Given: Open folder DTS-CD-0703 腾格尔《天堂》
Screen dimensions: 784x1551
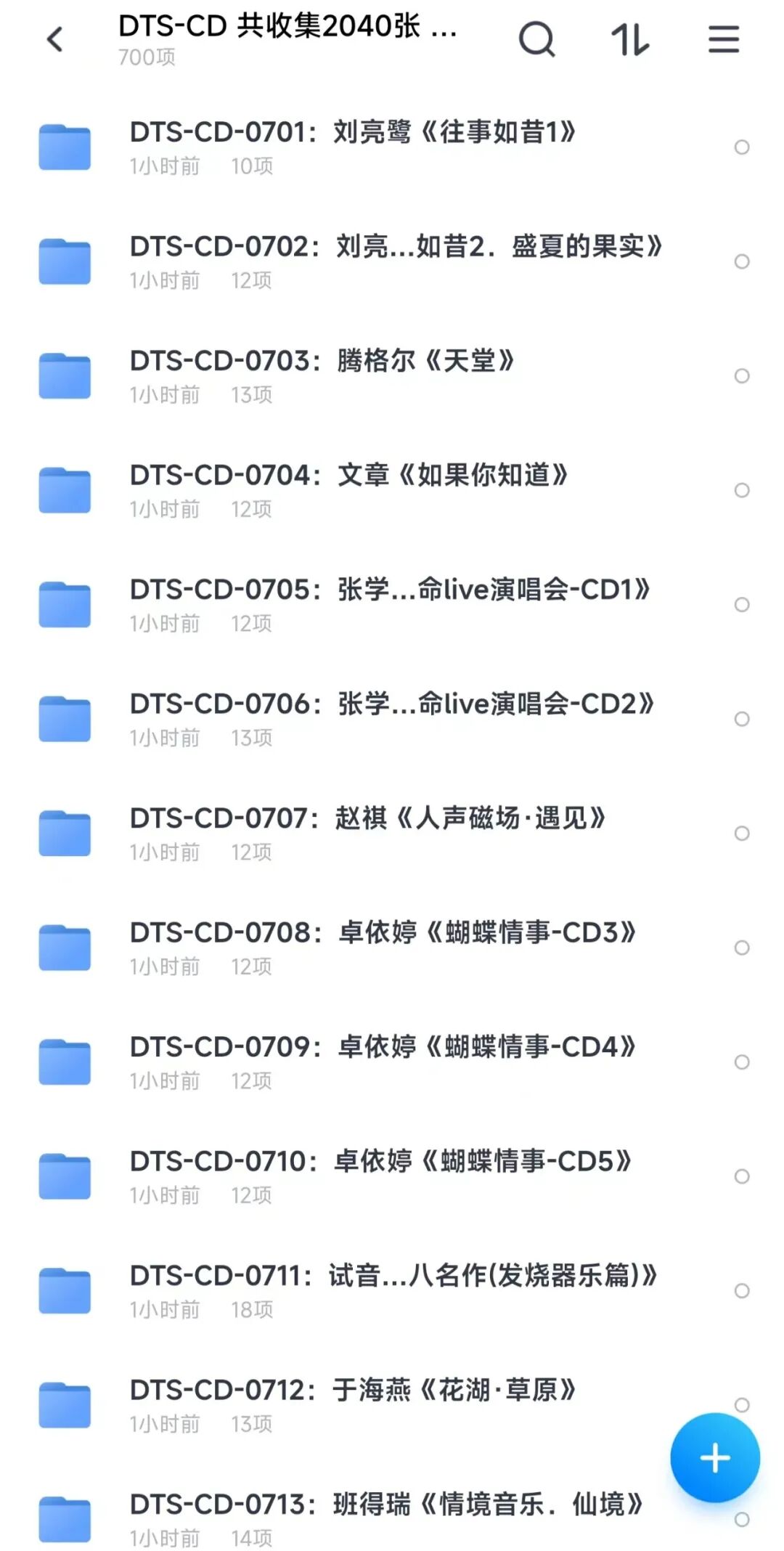Looking at the screenshot, I should click(x=322, y=375).
